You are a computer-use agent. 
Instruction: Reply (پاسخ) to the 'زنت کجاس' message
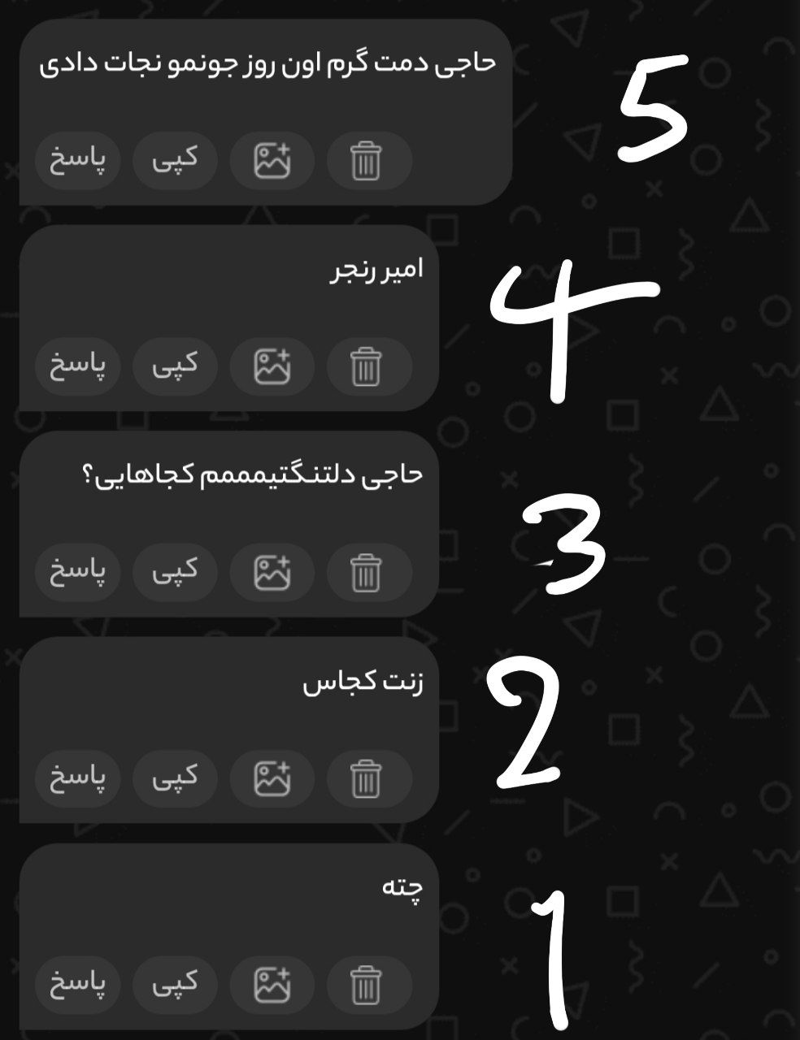pos(78,778)
